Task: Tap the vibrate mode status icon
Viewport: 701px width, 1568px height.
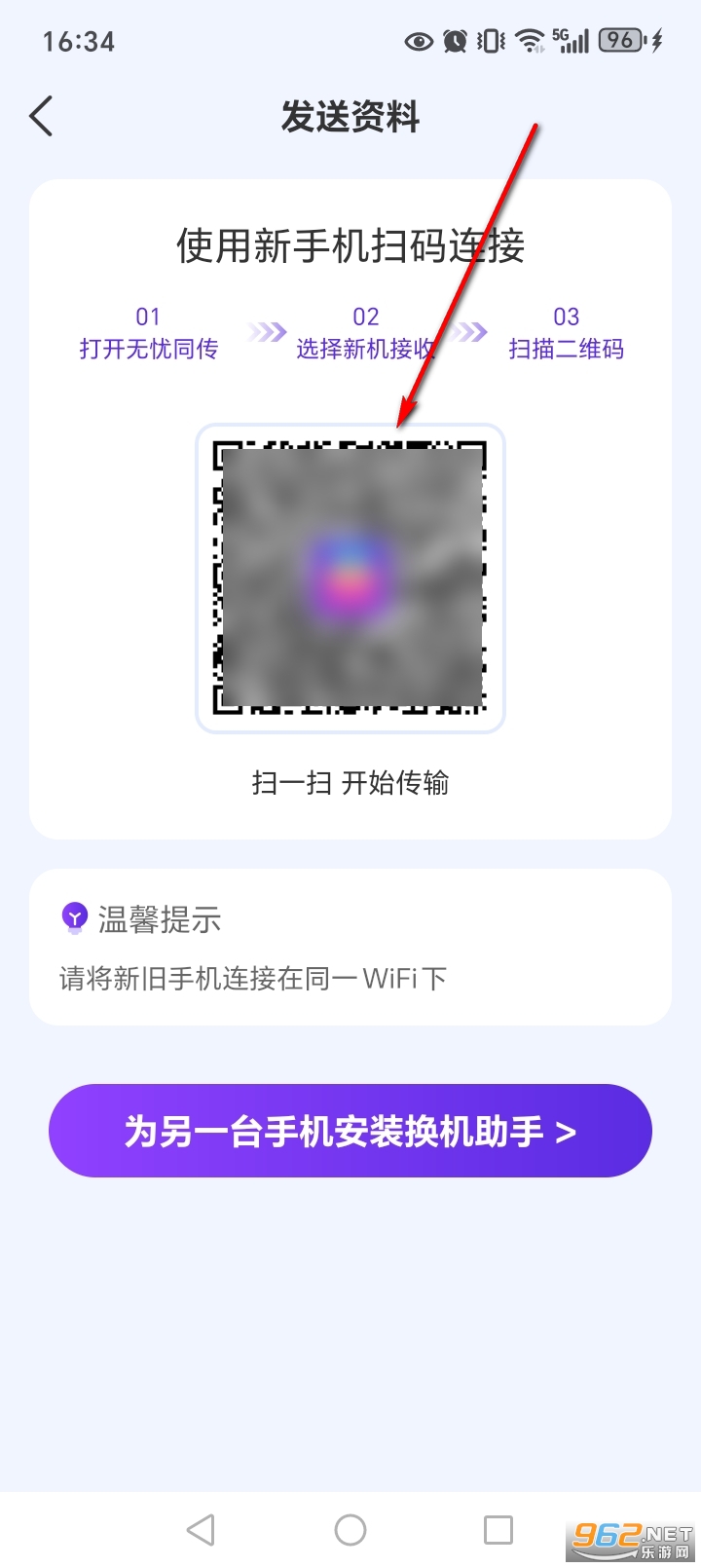Action: 489,41
